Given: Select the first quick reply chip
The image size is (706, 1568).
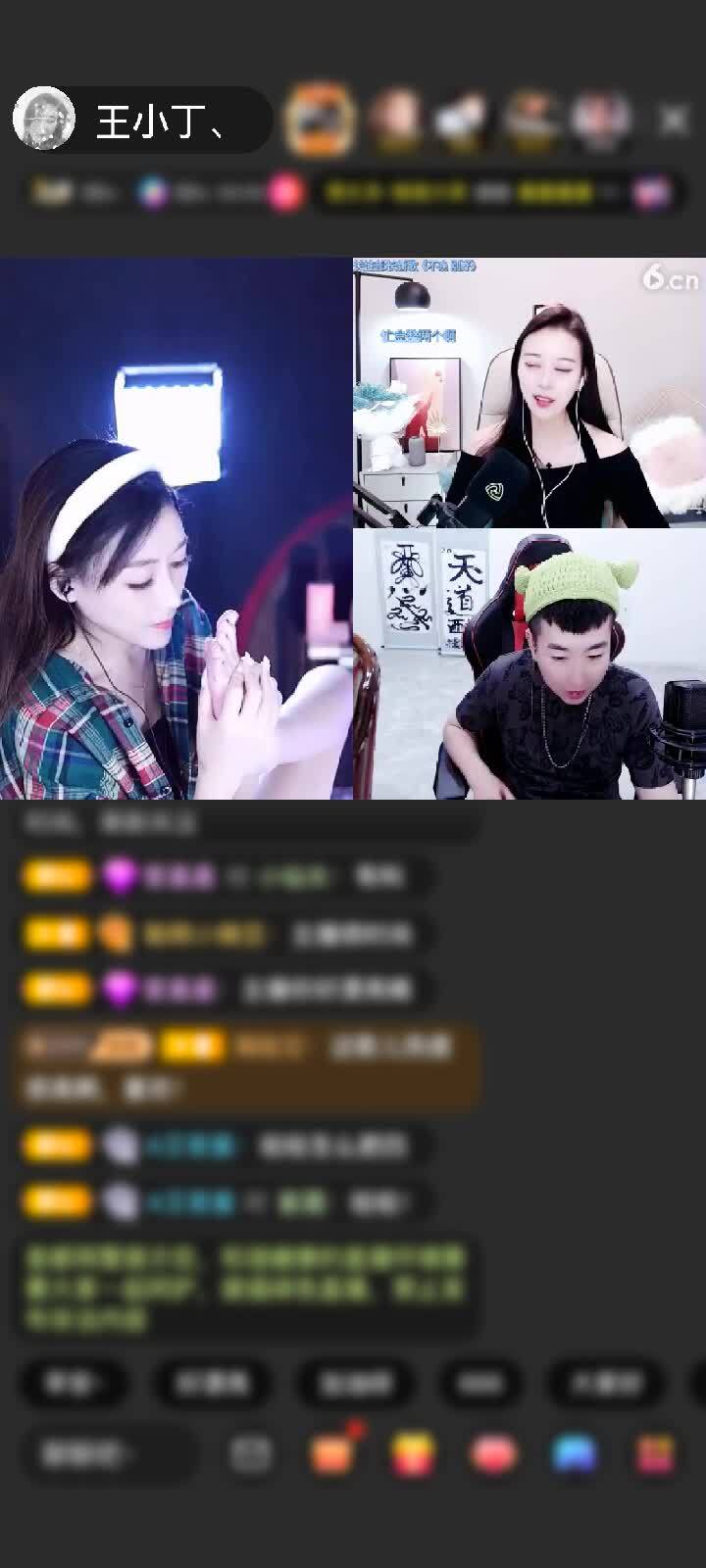Looking at the screenshot, I should tap(74, 1383).
